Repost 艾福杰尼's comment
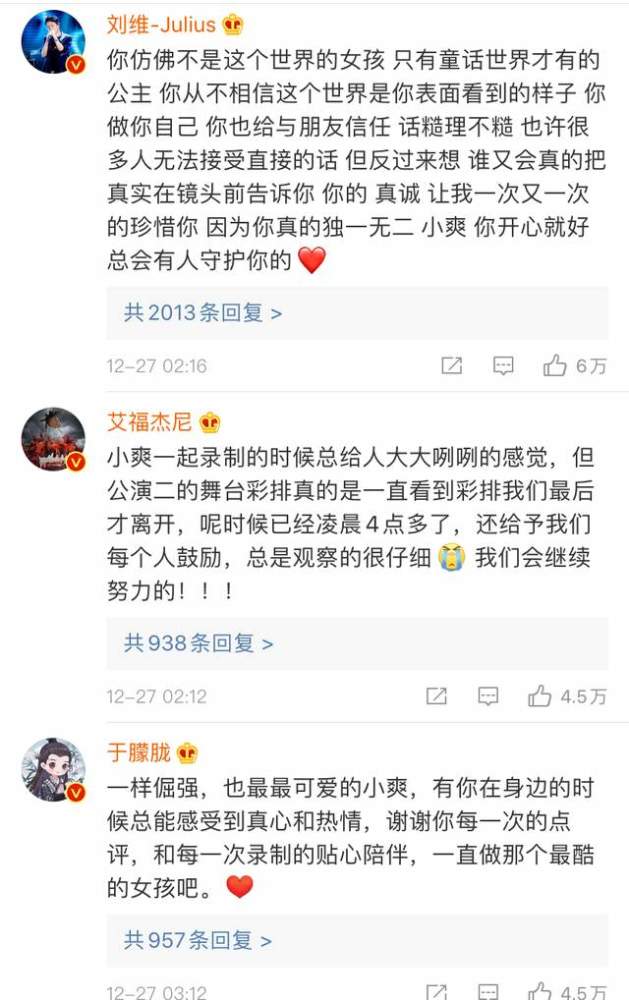 click(x=436, y=696)
